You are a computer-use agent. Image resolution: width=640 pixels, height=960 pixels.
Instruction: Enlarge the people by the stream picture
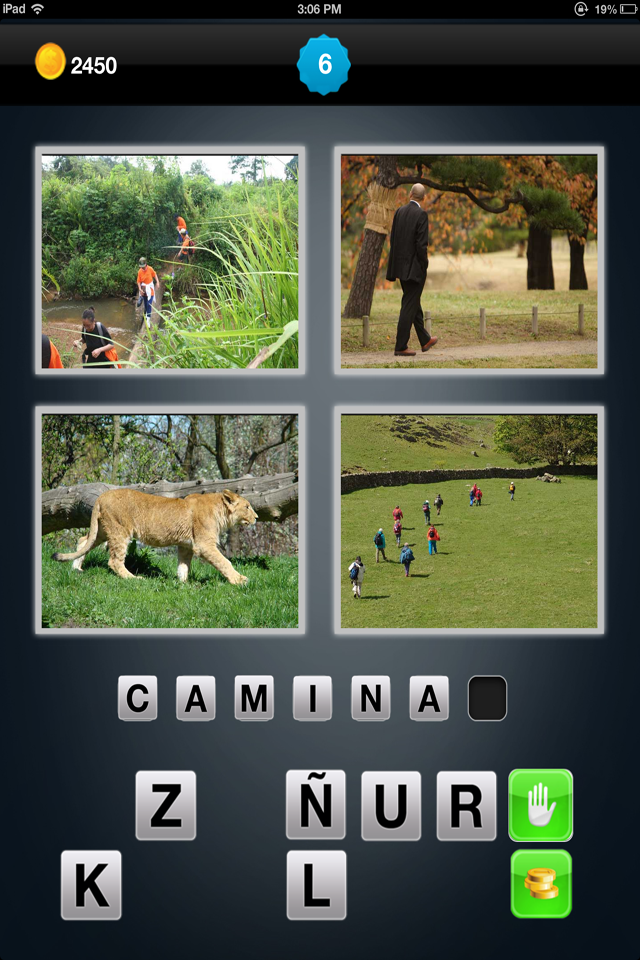coord(170,260)
